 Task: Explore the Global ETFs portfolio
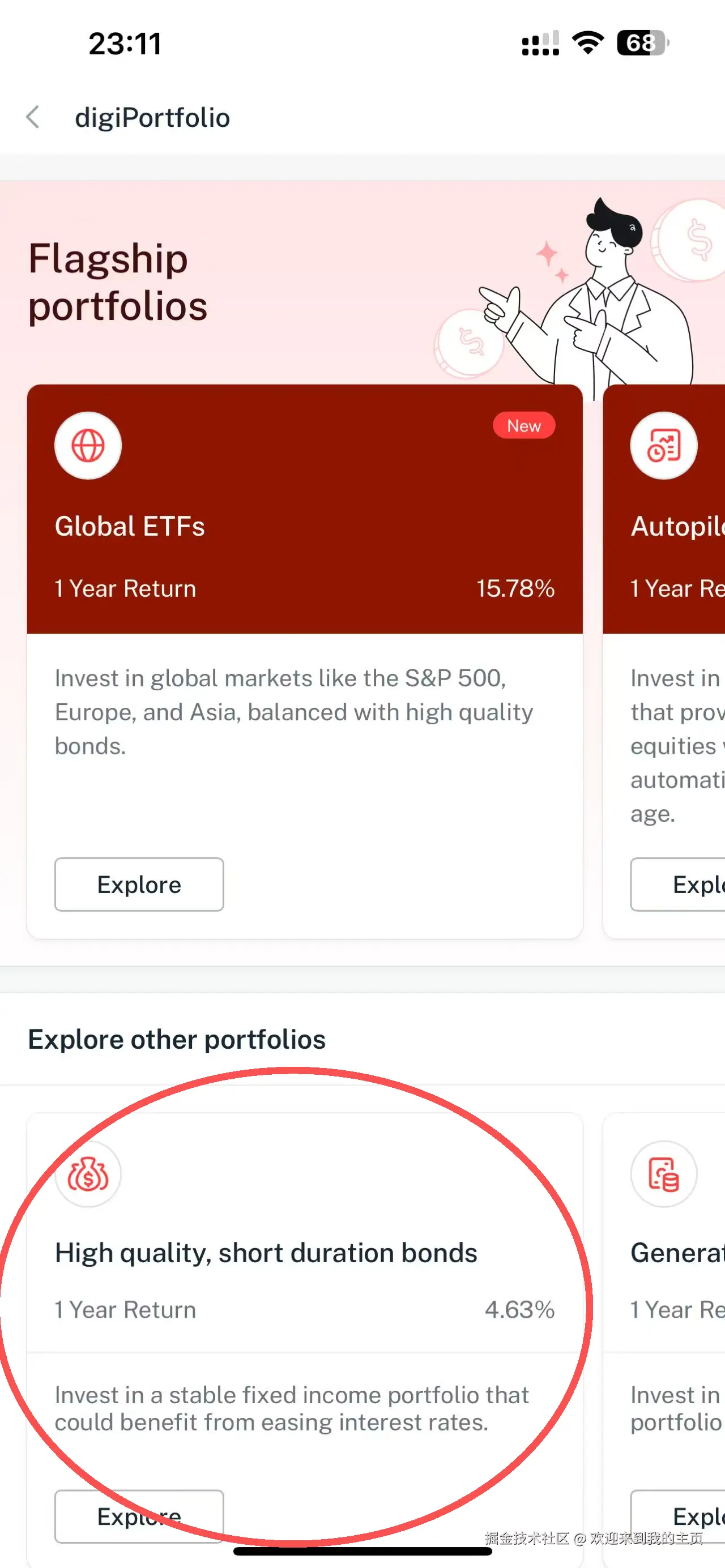tap(139, 884)
